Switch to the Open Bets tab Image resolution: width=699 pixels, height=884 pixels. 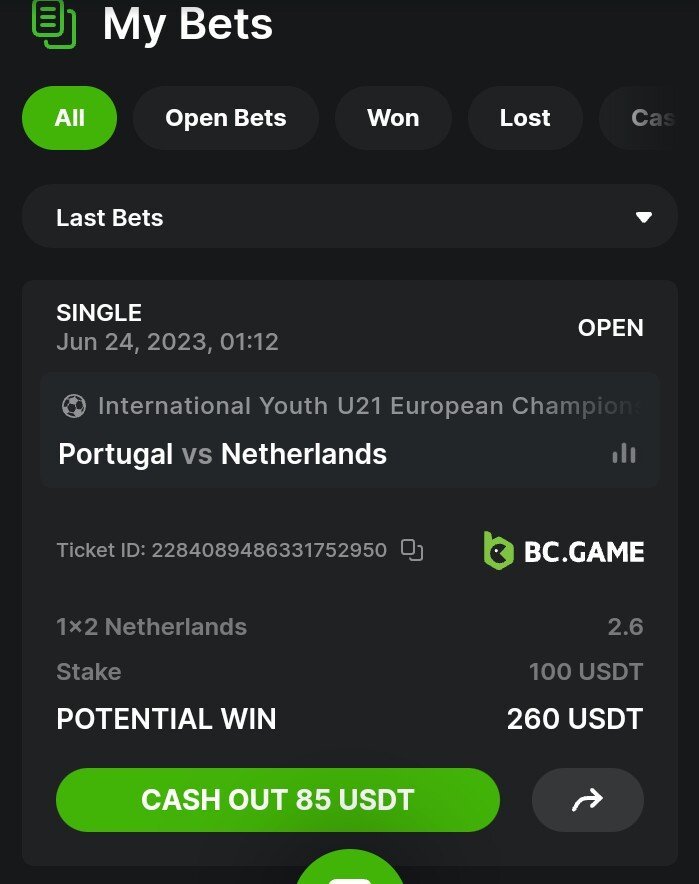[225, 118]
